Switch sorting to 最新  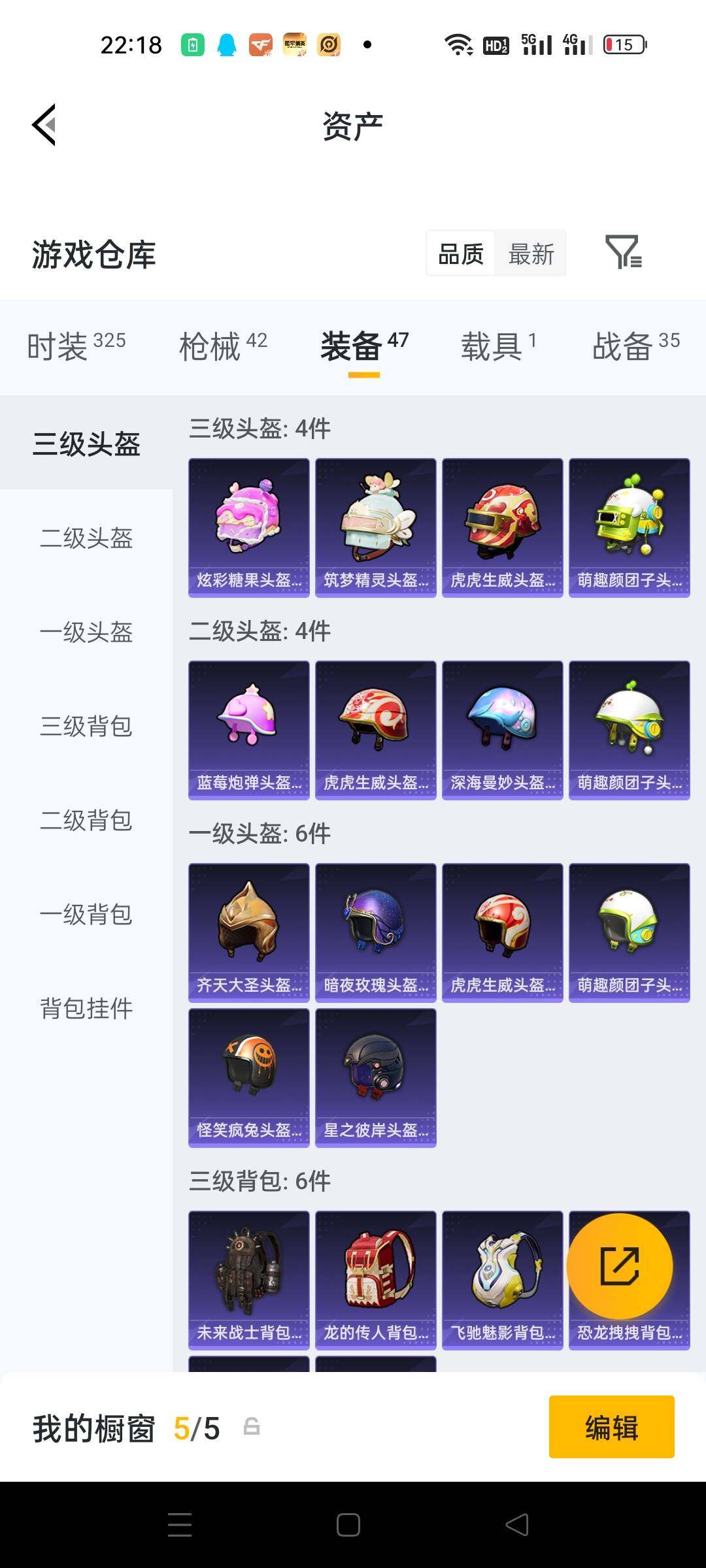tap(531, 253)
